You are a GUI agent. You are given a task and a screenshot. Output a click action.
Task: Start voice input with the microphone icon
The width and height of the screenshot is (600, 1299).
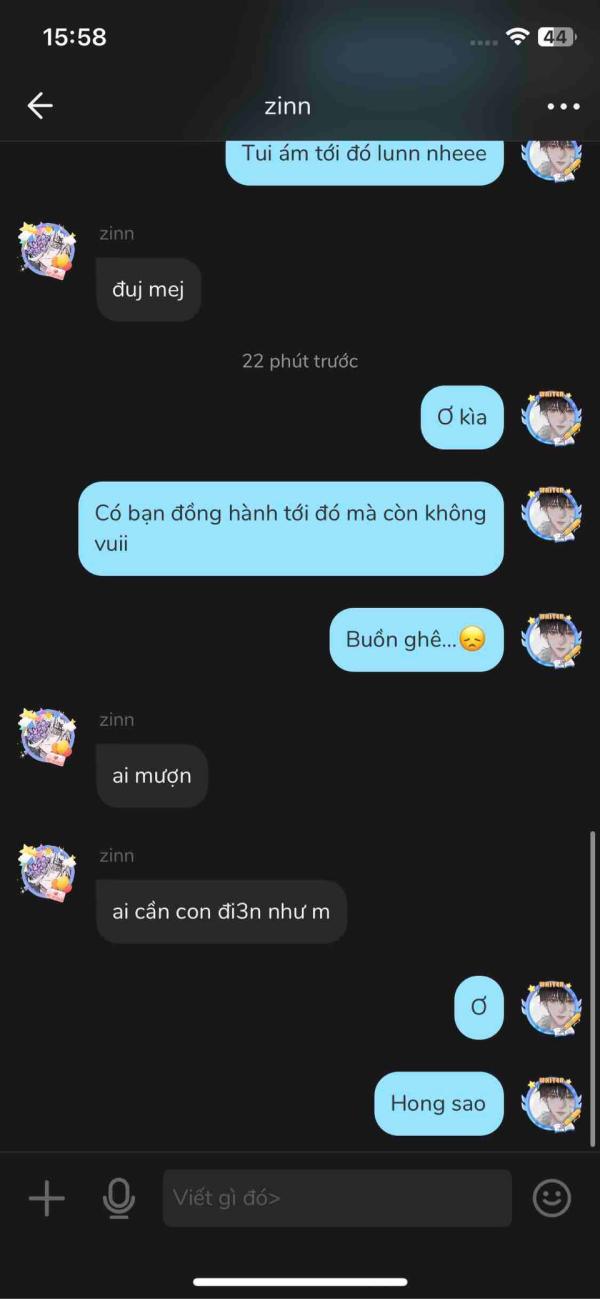point(119,1198)
